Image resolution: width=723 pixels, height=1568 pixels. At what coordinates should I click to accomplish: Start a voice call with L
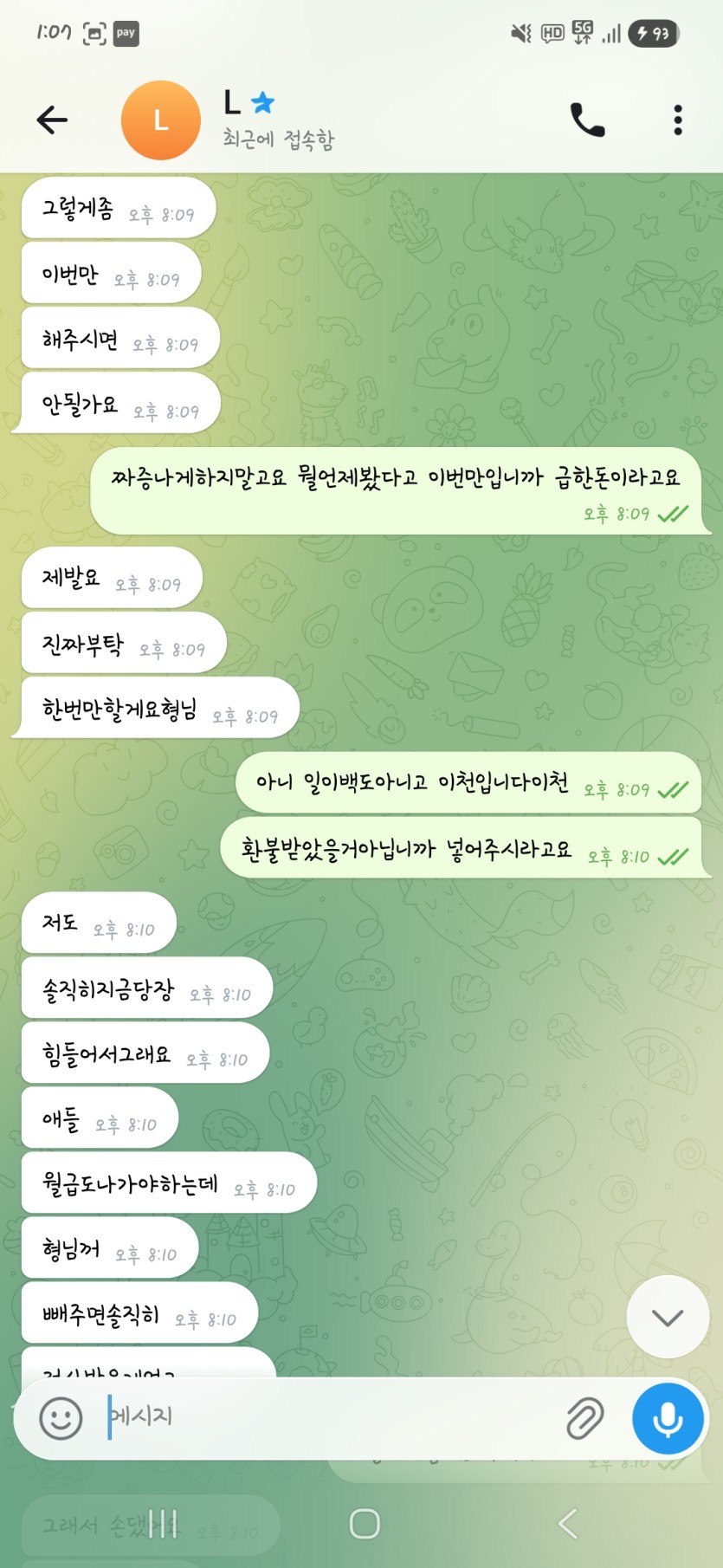point(587,120)
